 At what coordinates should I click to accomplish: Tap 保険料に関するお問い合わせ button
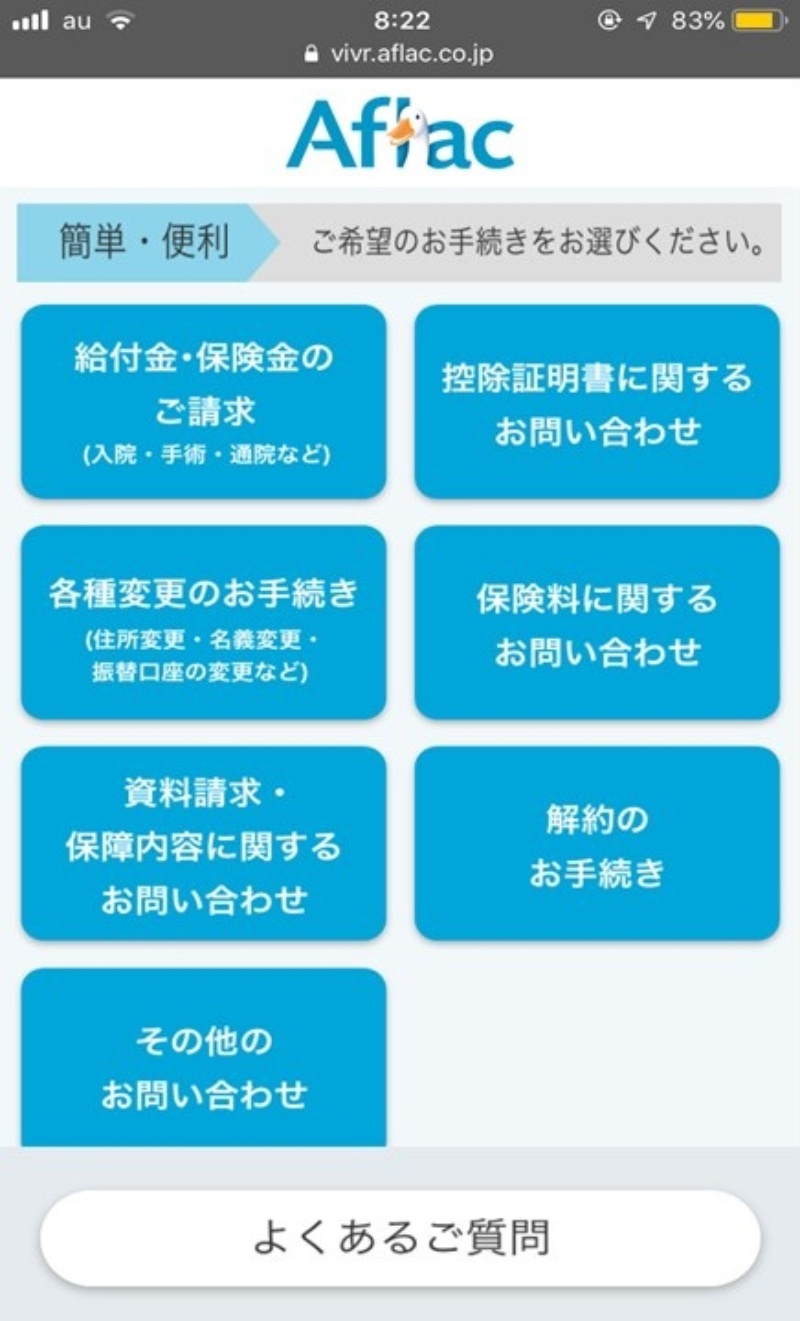(x=597, y=622)
